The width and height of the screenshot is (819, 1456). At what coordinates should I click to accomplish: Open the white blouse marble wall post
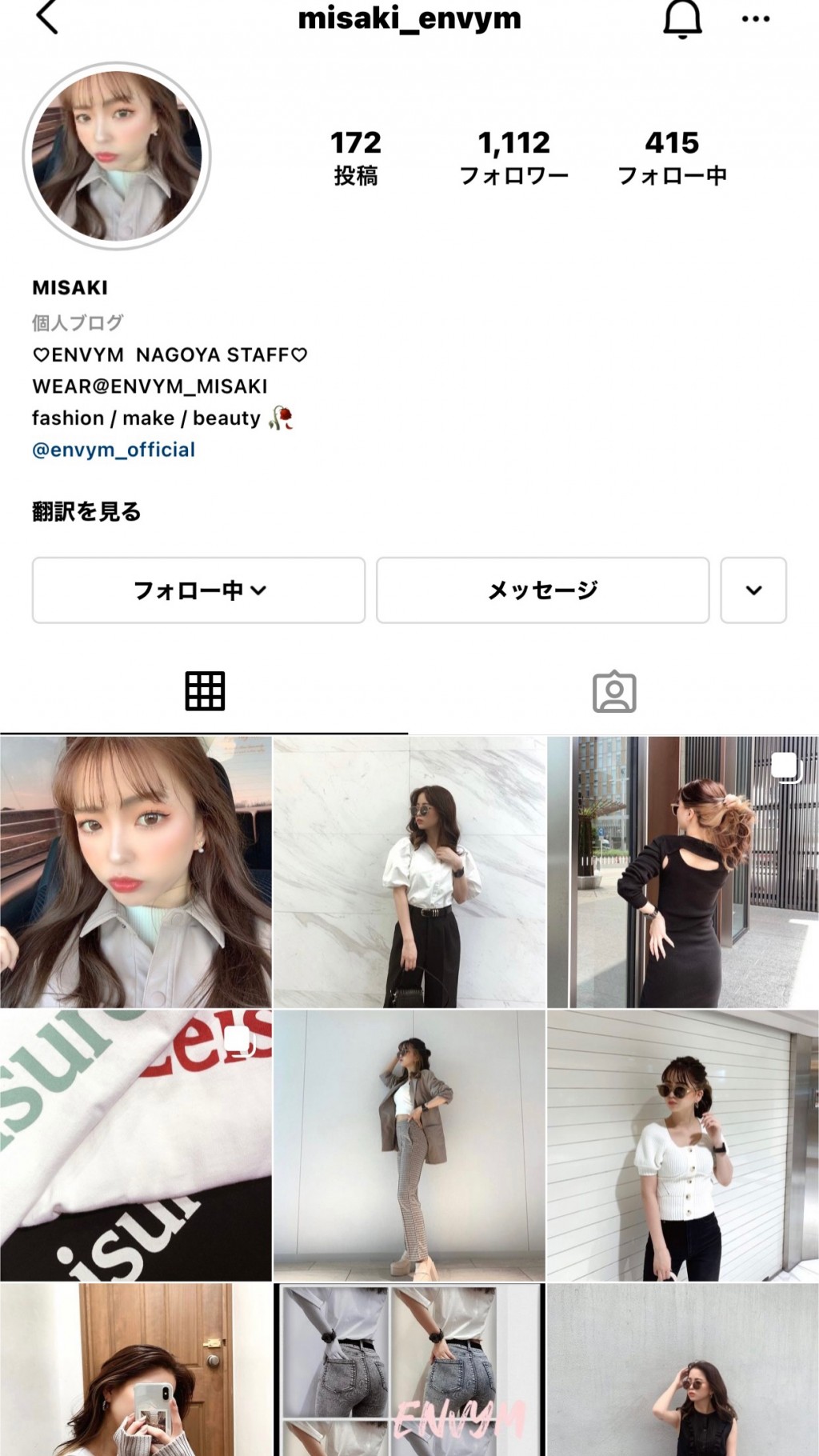point(409,872)
